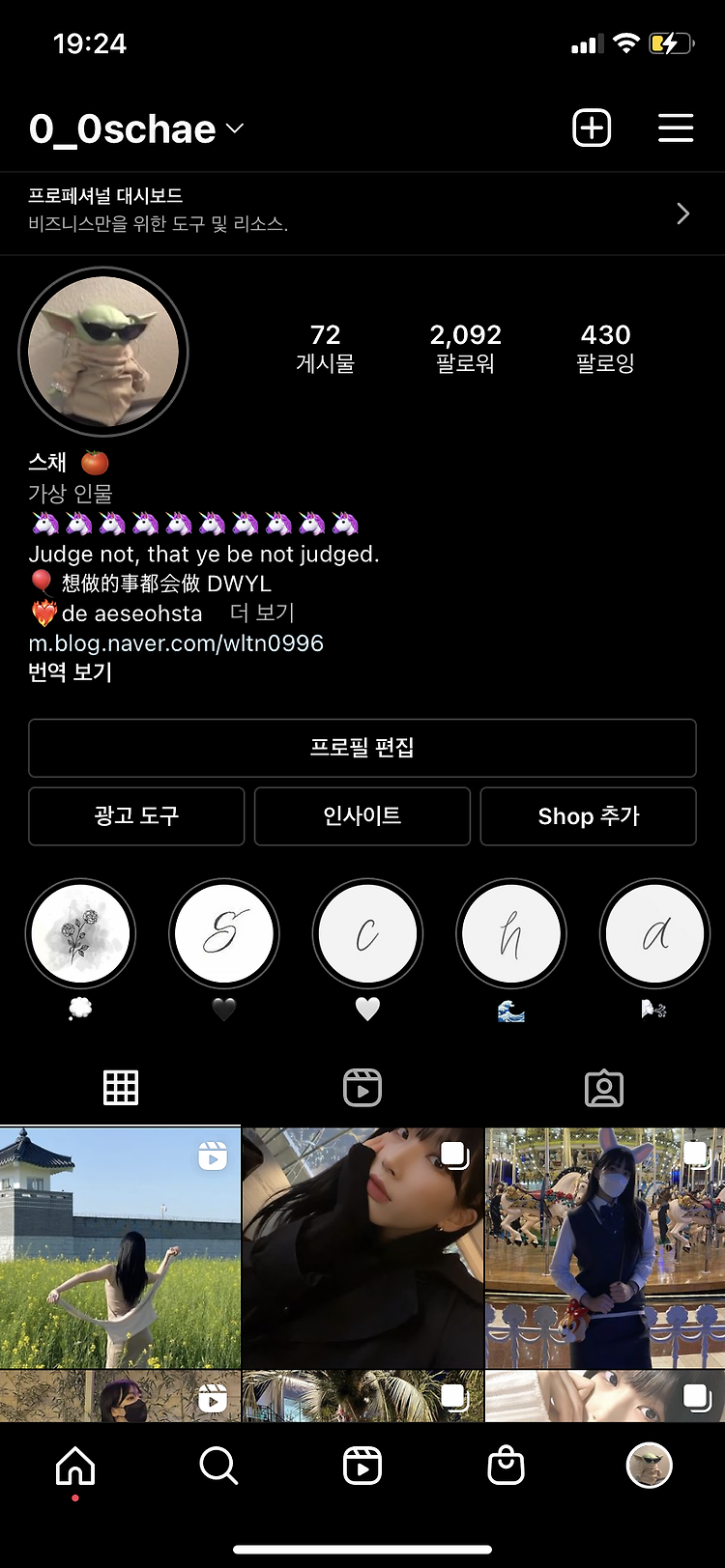The width and height of the screenshot is (725, 1568).
Task: Open the 2,092 팔로워 list
Action: 466,348
